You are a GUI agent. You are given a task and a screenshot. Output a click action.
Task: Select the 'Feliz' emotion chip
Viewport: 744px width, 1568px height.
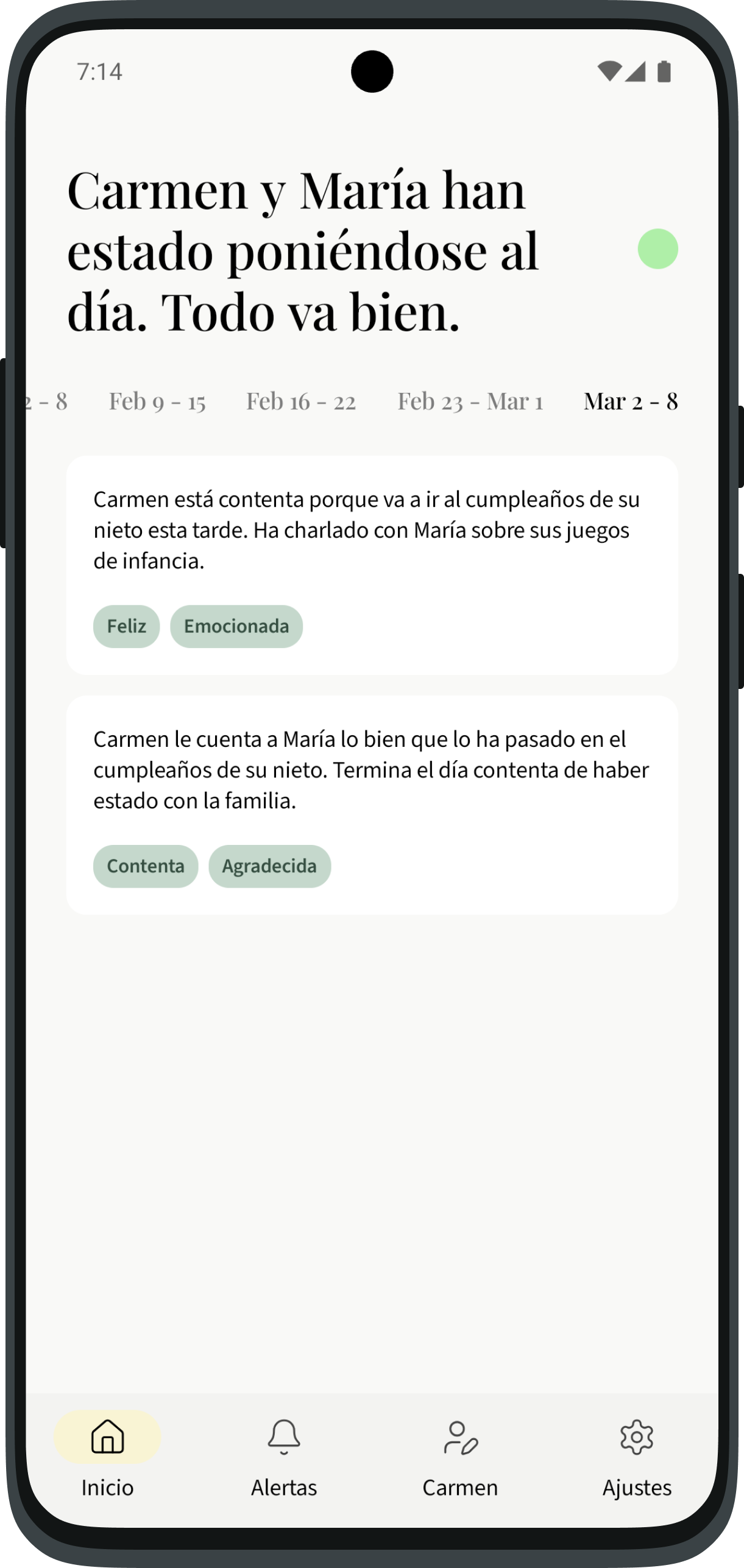(126, 626)
